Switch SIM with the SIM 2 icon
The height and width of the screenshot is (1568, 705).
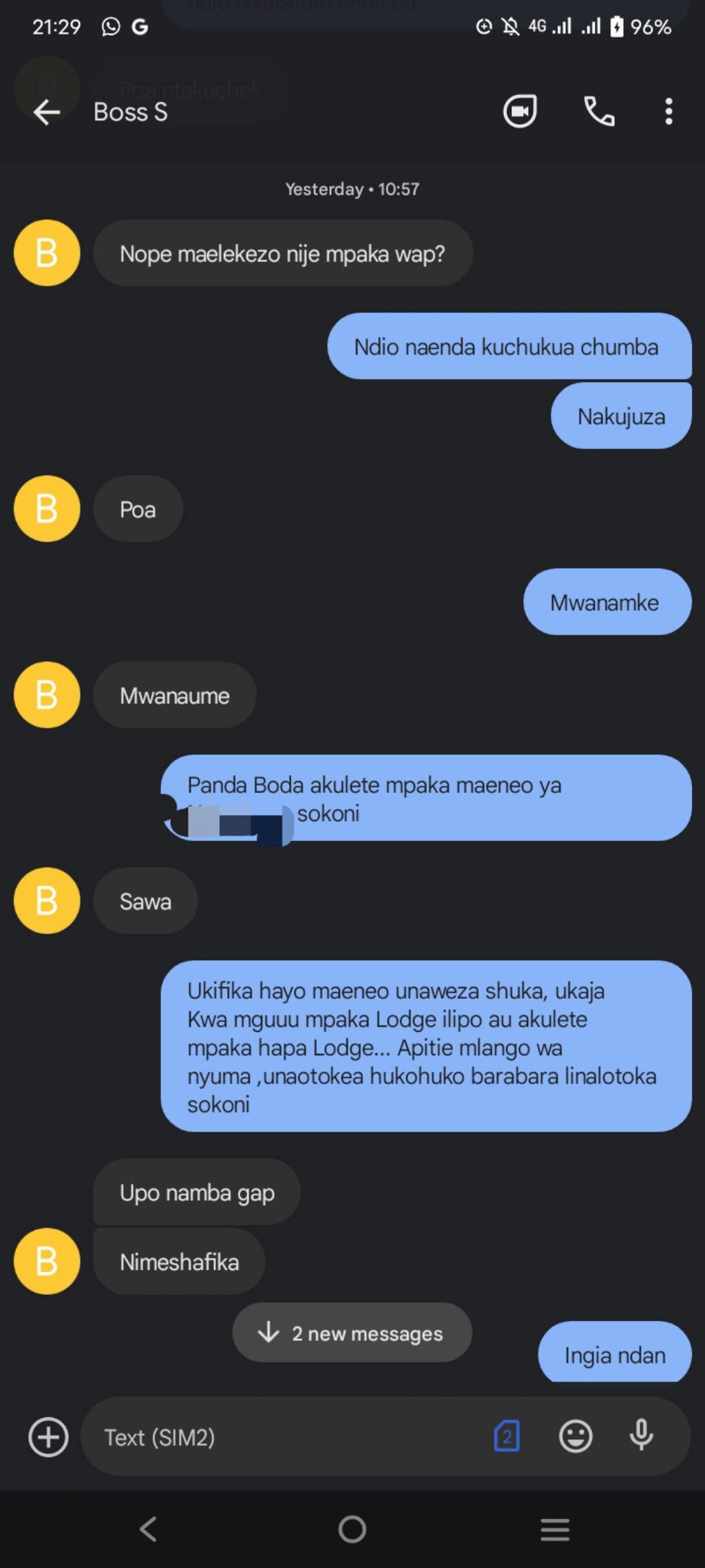(507, 1437)
